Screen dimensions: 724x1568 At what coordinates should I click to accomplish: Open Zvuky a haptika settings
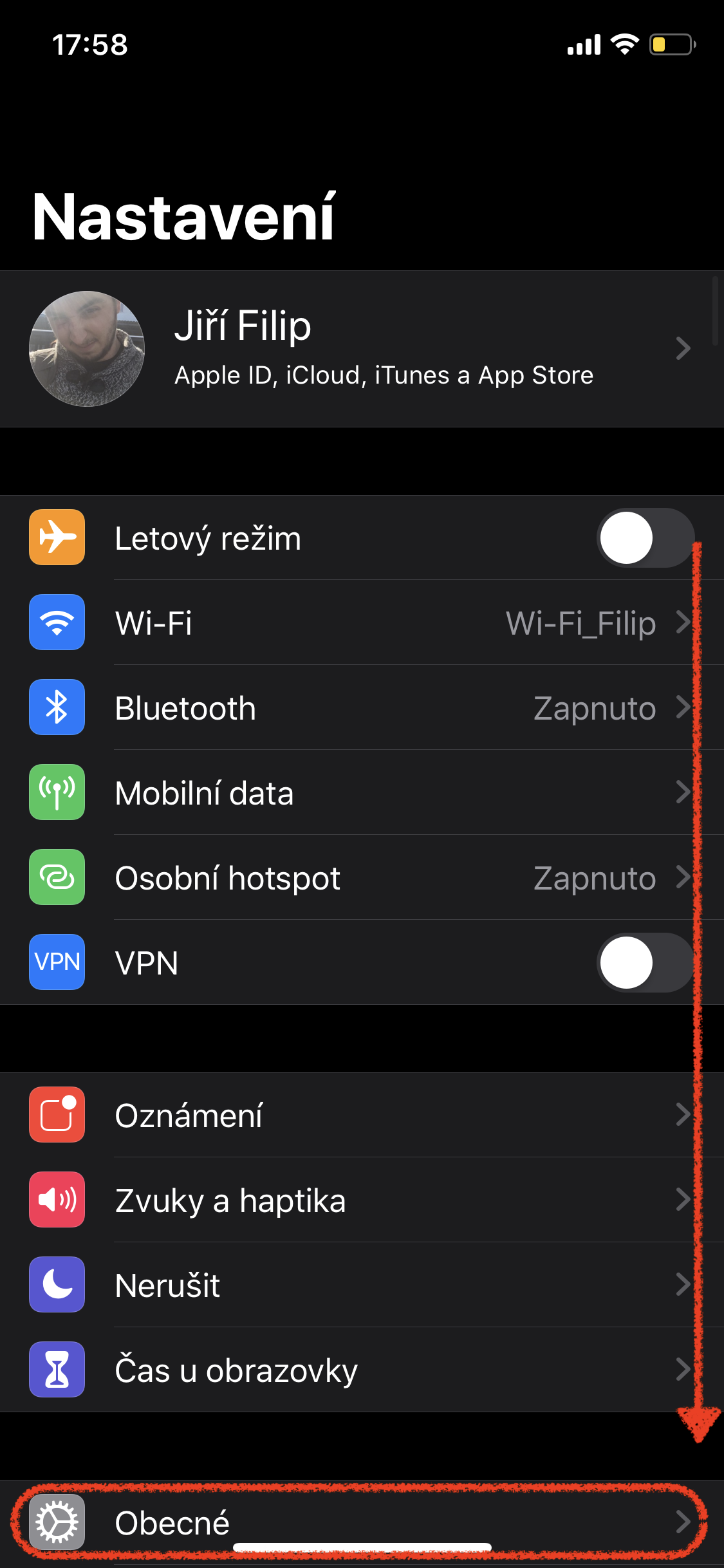click(360, 1200)
